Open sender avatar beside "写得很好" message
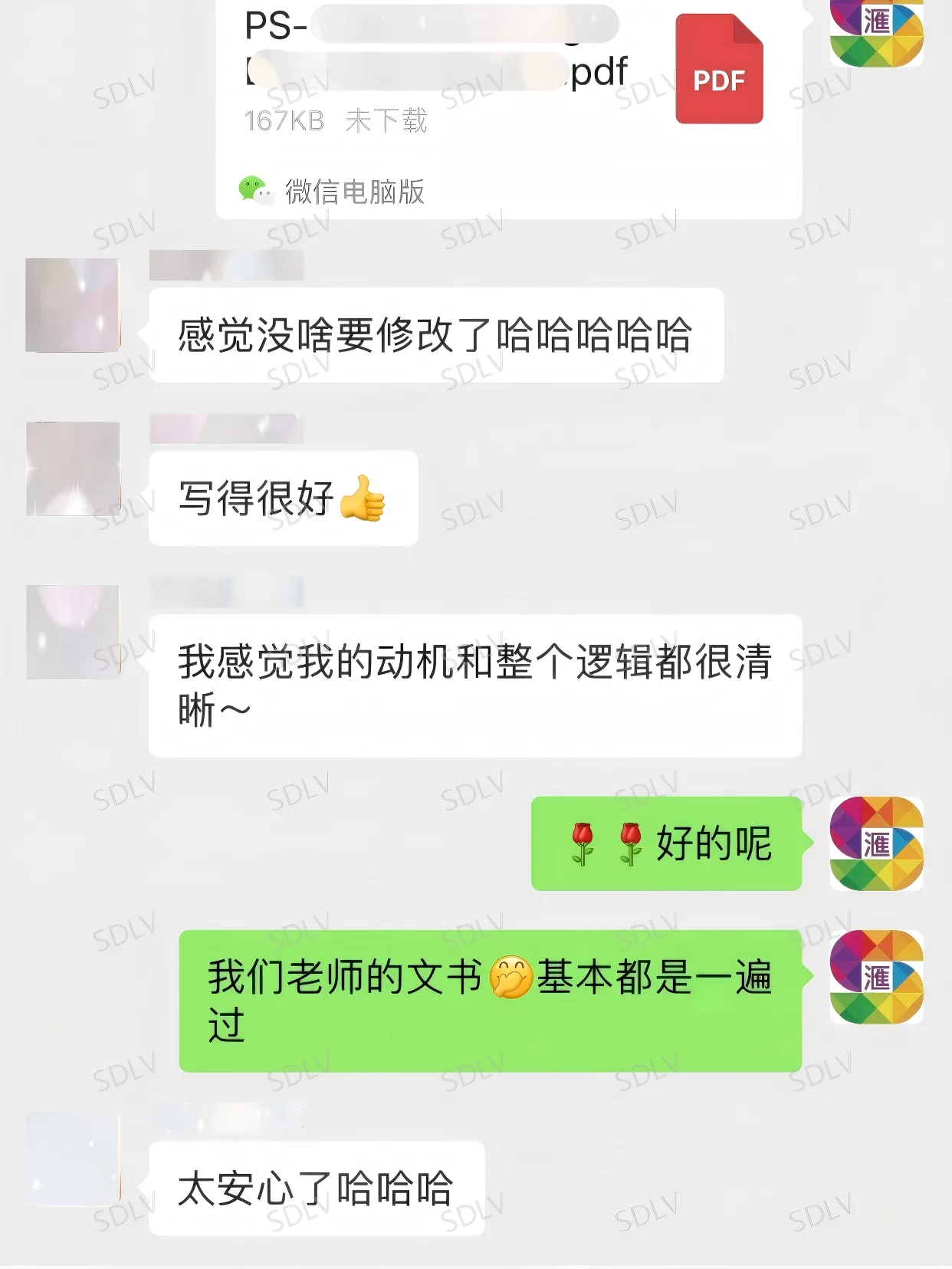 point(73,468)
